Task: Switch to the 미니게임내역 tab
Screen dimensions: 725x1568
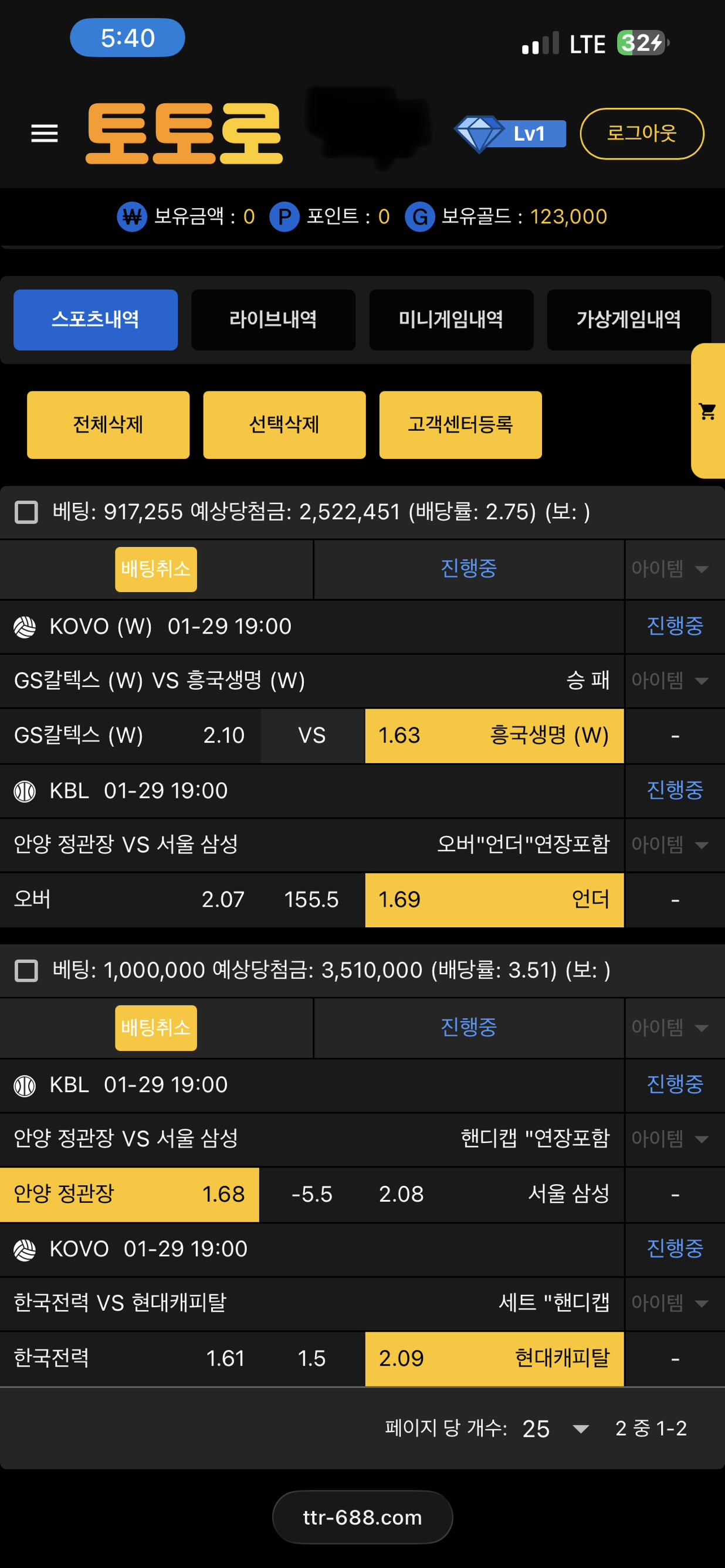Action: click(451, 319)
